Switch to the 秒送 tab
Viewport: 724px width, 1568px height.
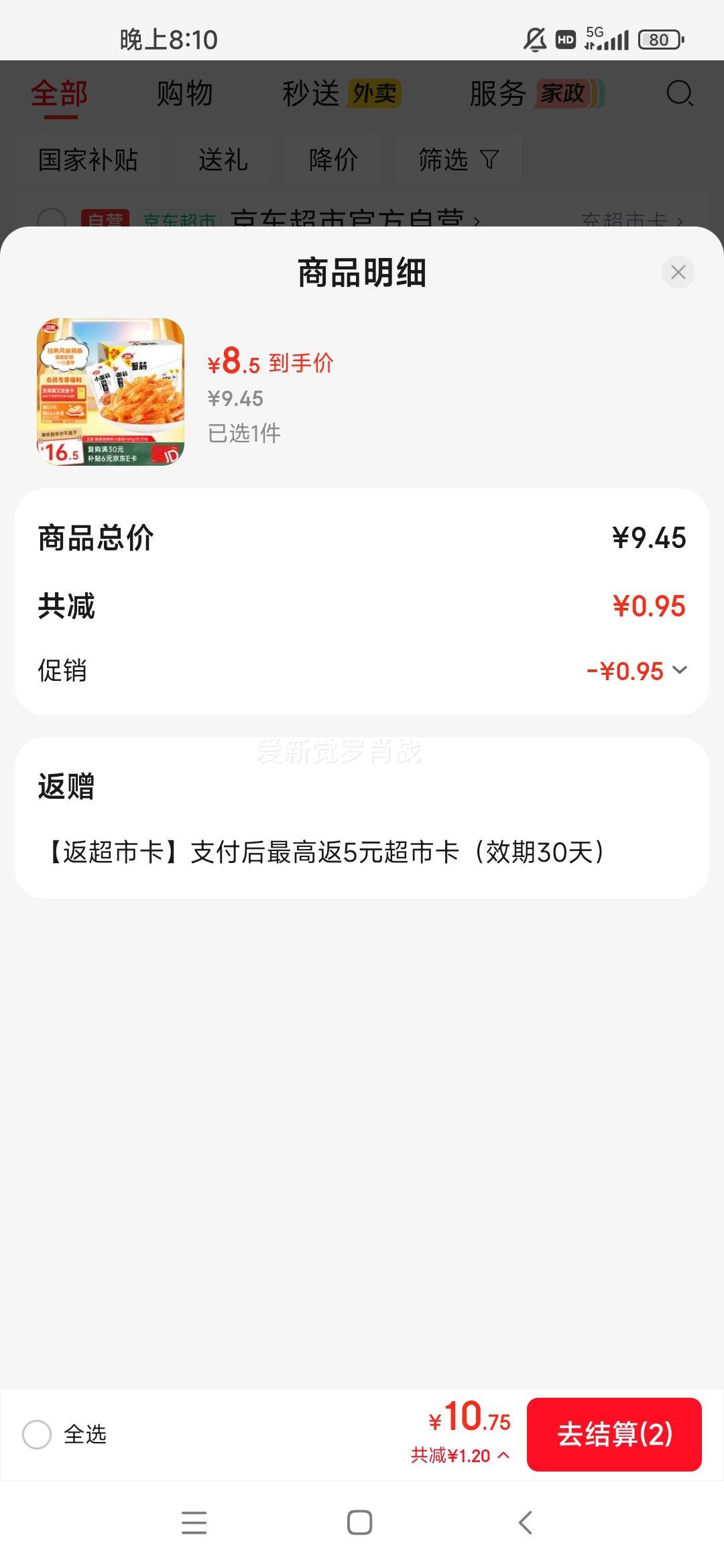[x=310, y=94]
